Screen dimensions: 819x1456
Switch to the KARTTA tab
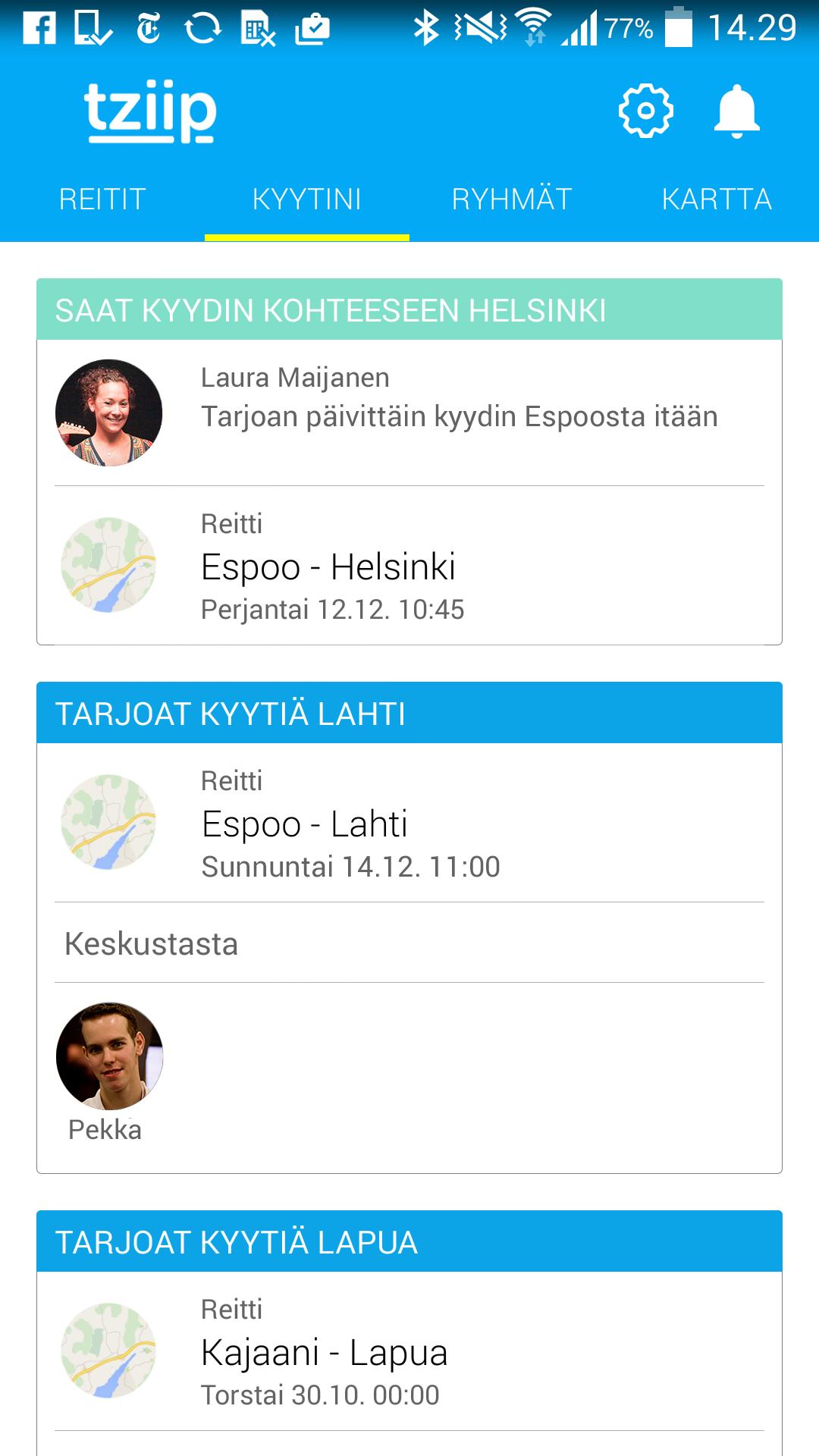click(x=717, y=199)
